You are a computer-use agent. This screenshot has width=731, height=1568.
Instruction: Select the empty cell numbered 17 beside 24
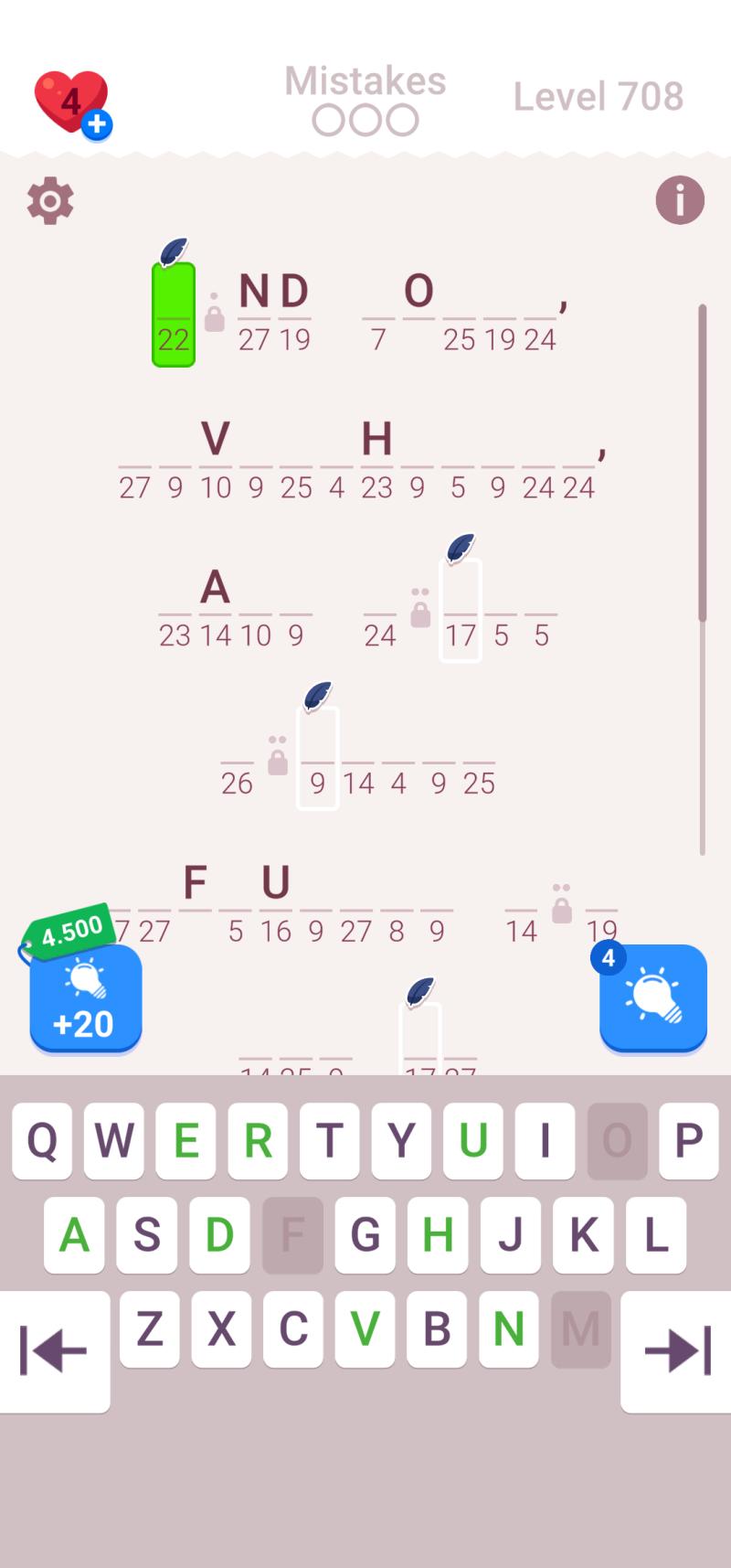click(461, 611)
